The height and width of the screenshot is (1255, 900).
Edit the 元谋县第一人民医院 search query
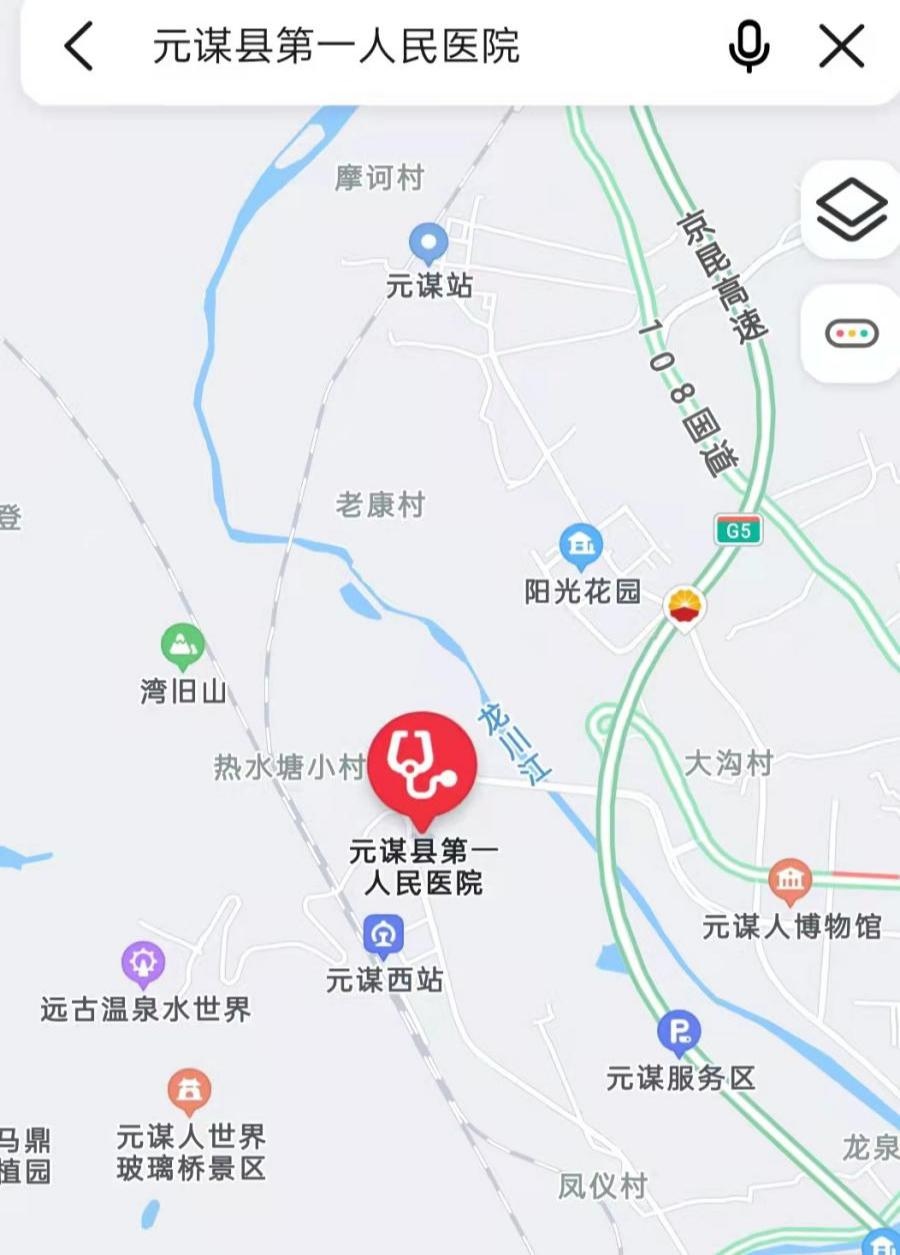coord(336,47)
